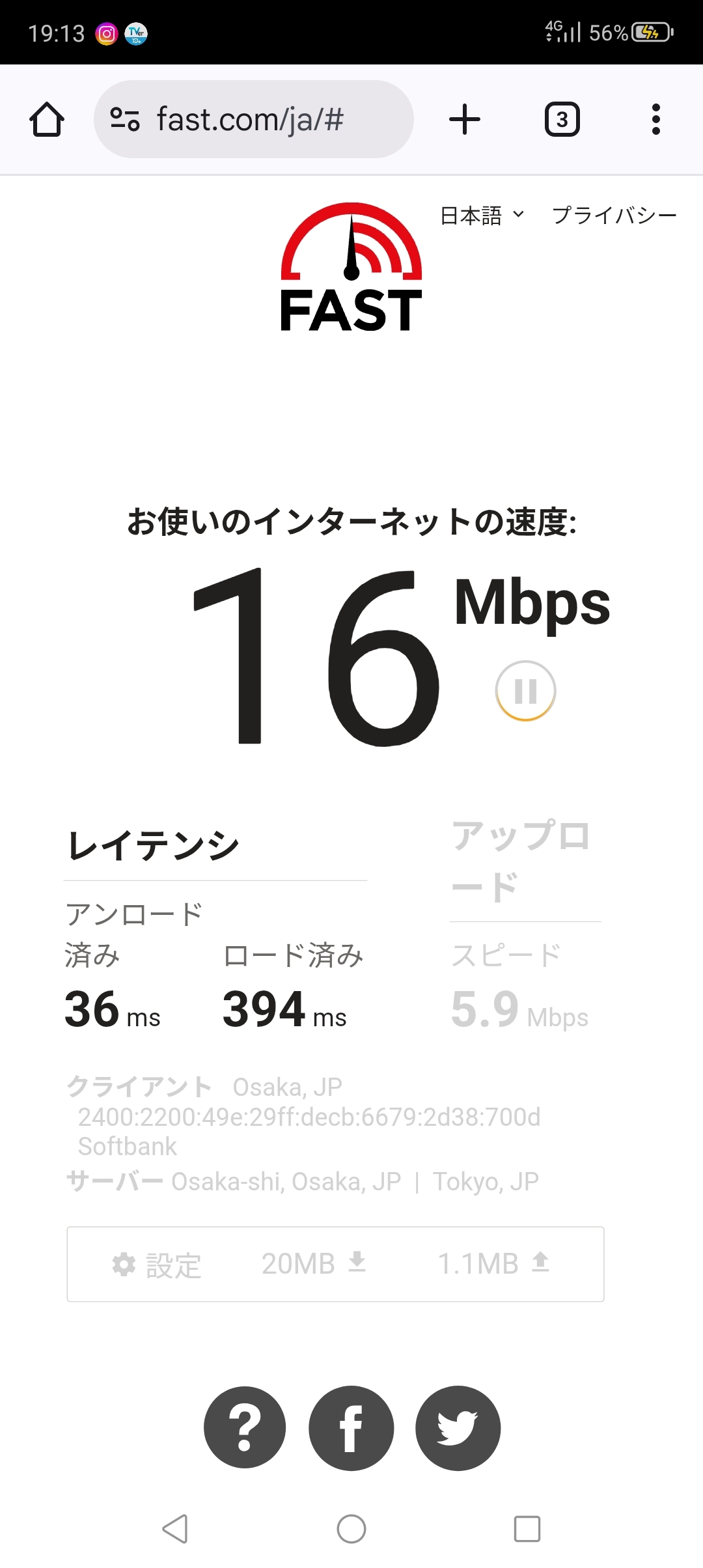This screenshot has height=1568, width=703.
Task: Share the result on Twitter
Action: [x=458, y=1427]
